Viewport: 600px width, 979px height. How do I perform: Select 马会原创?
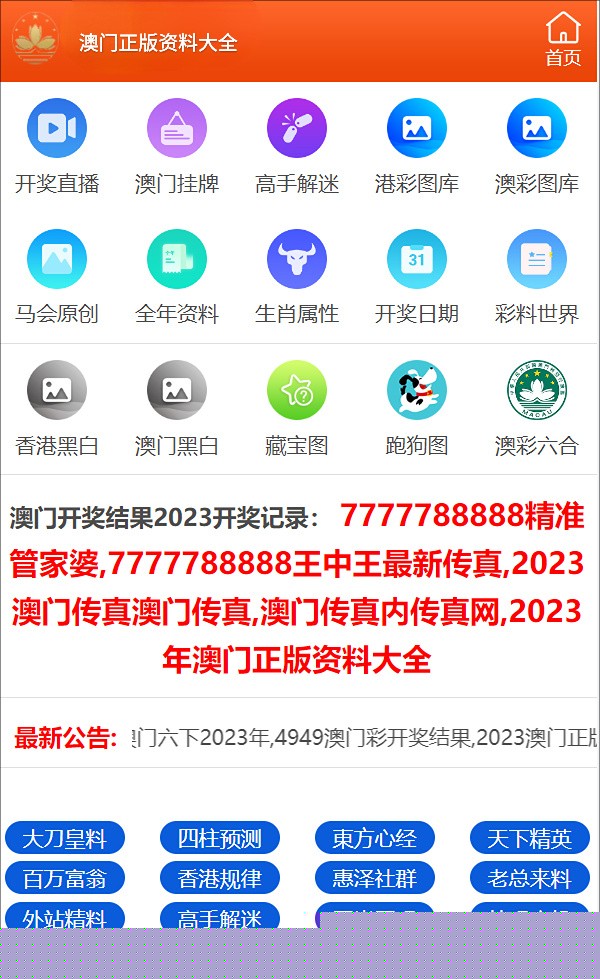coord(57,277)
